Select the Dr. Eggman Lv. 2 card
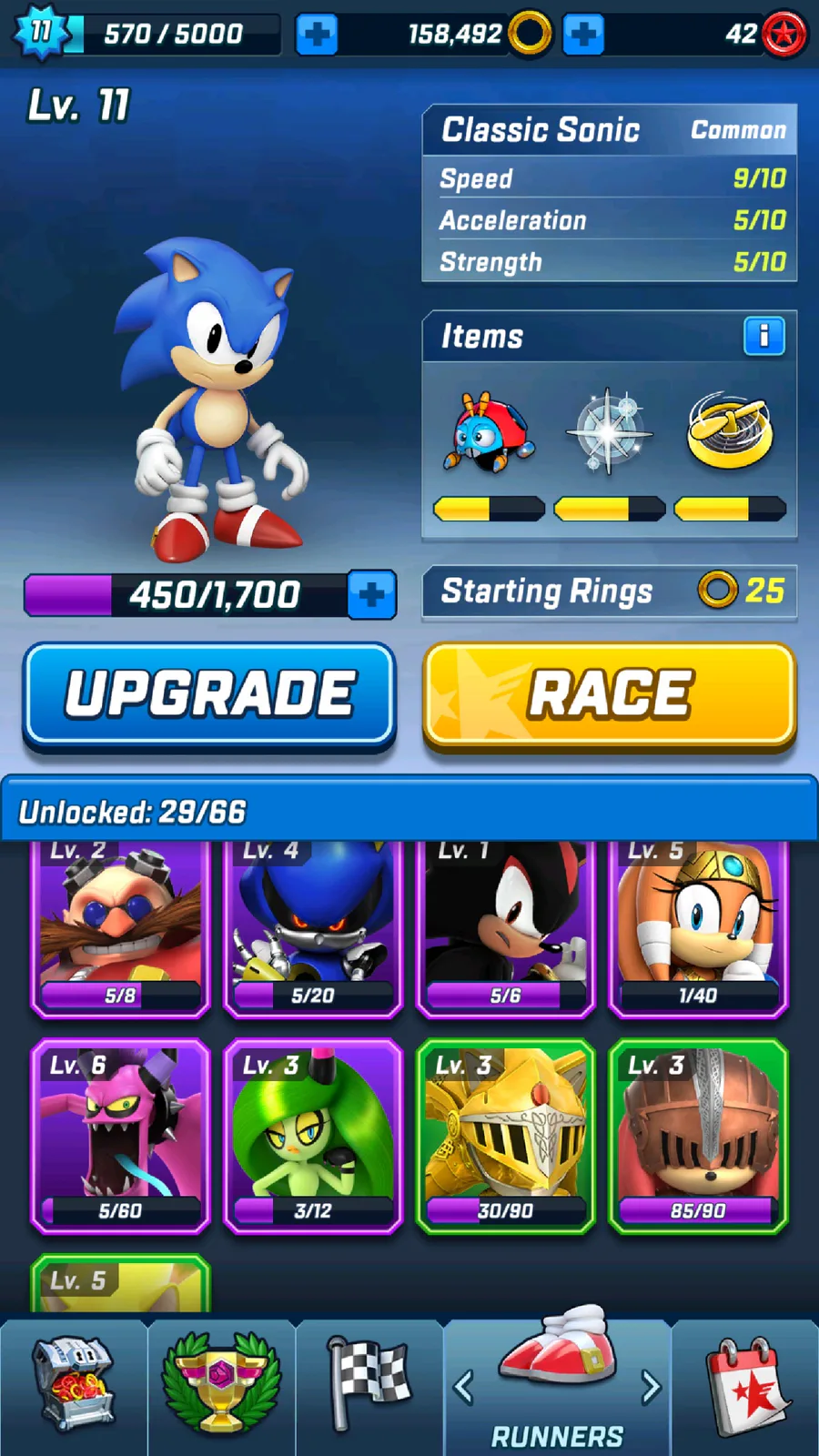The width and height of the screenshot is (819, 1456). coord(120,926)
